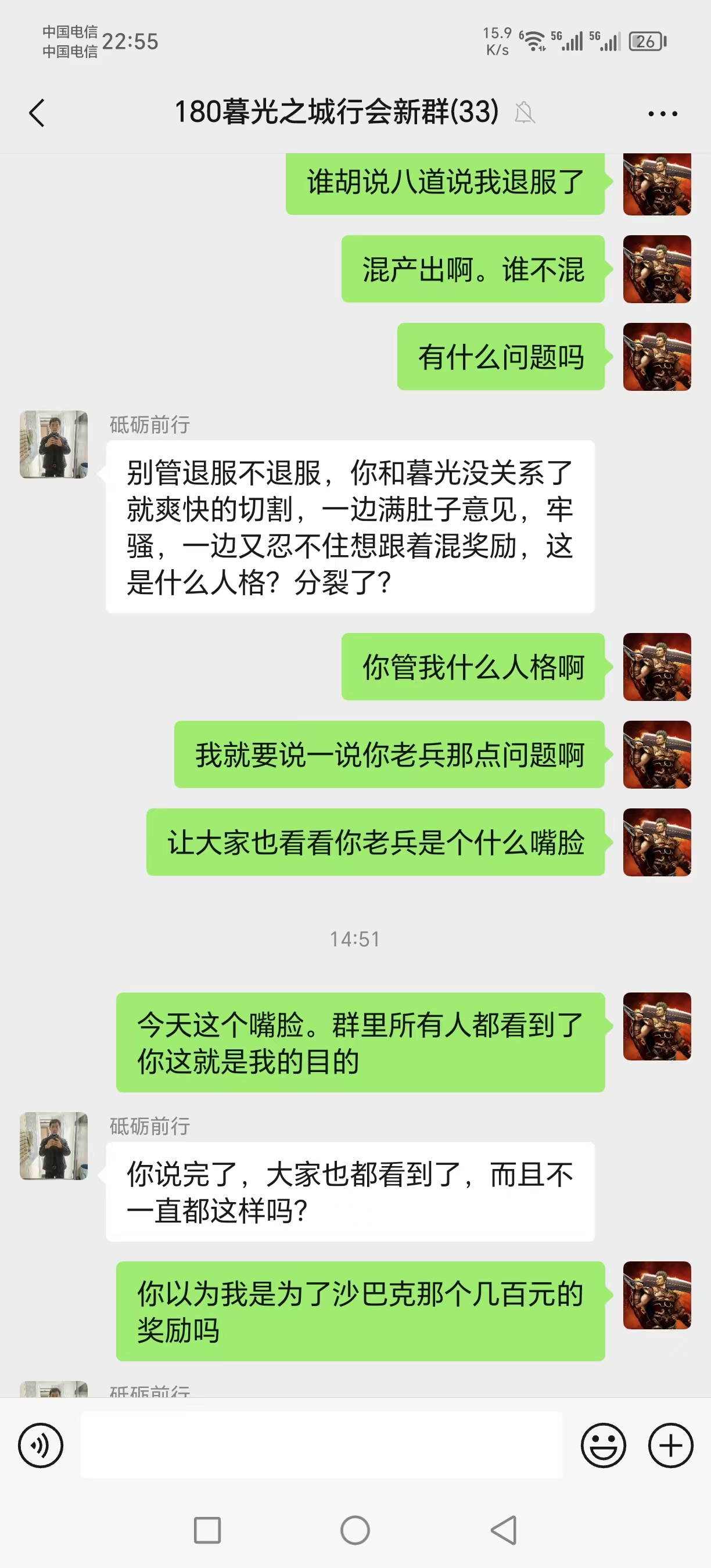Screen dimensions: 711x1568
Task: Tap the message text field
Action: pos(321,1445)
